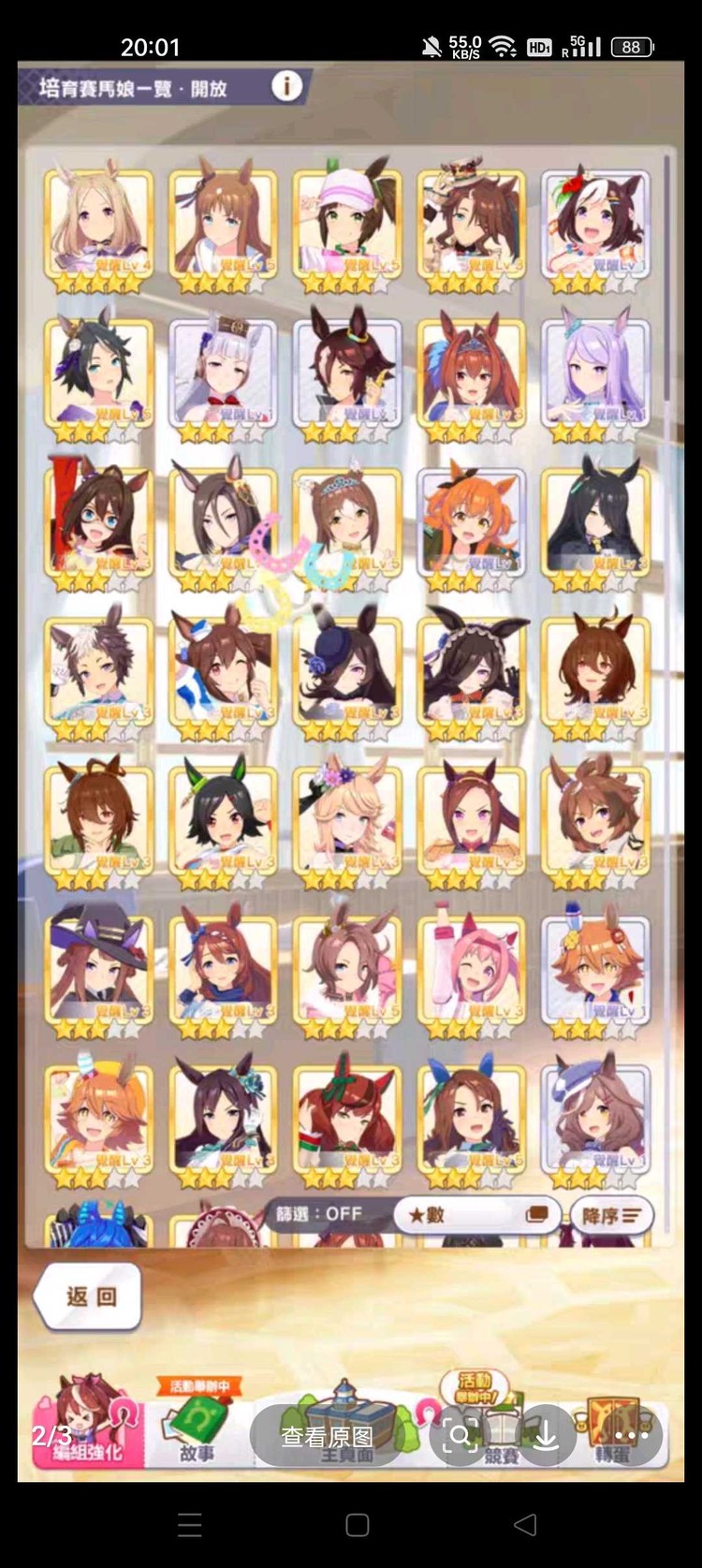702x1568 pixels.
Task: Open the image search scan icon
Action: pyautogui.click(x=461, y=1436)
